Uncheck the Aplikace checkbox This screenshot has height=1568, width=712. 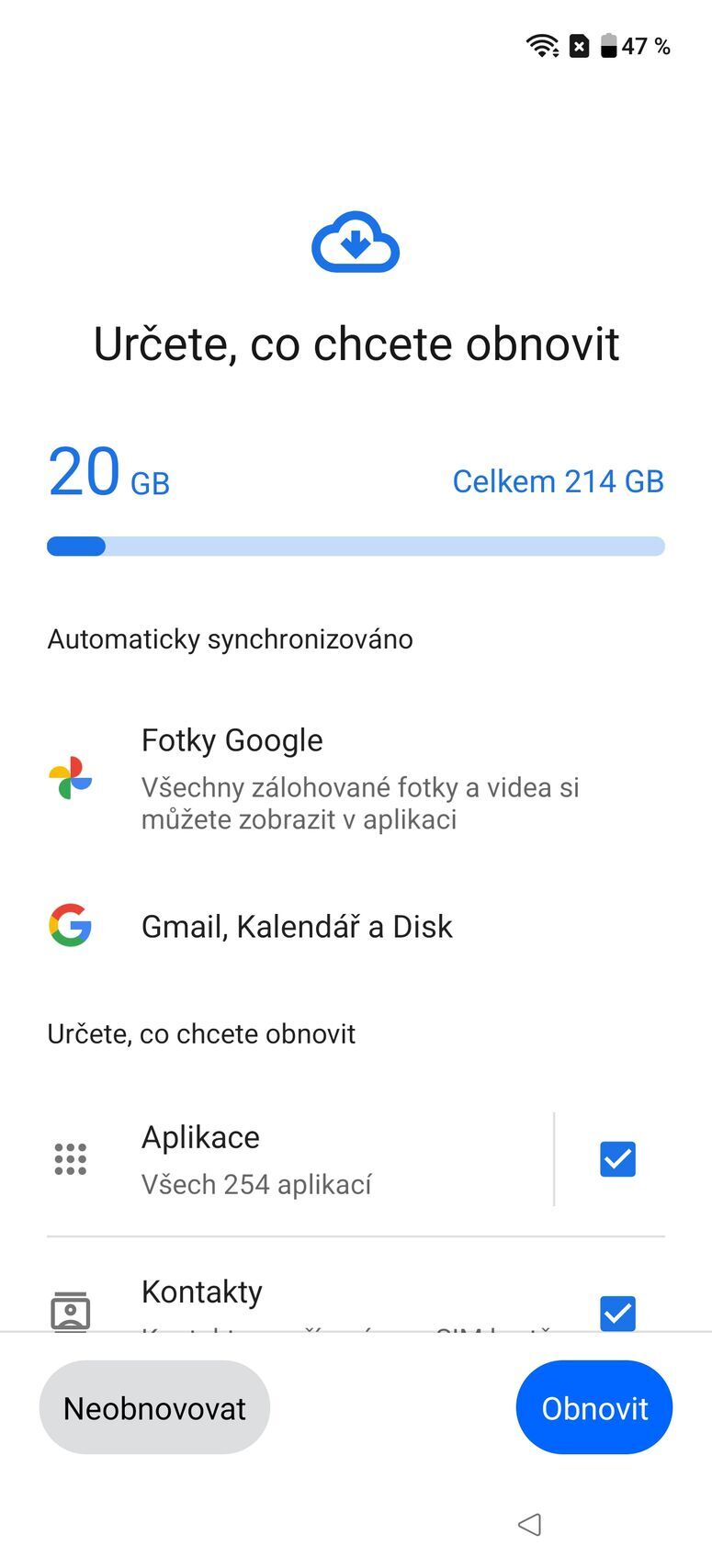point(617,1159)
